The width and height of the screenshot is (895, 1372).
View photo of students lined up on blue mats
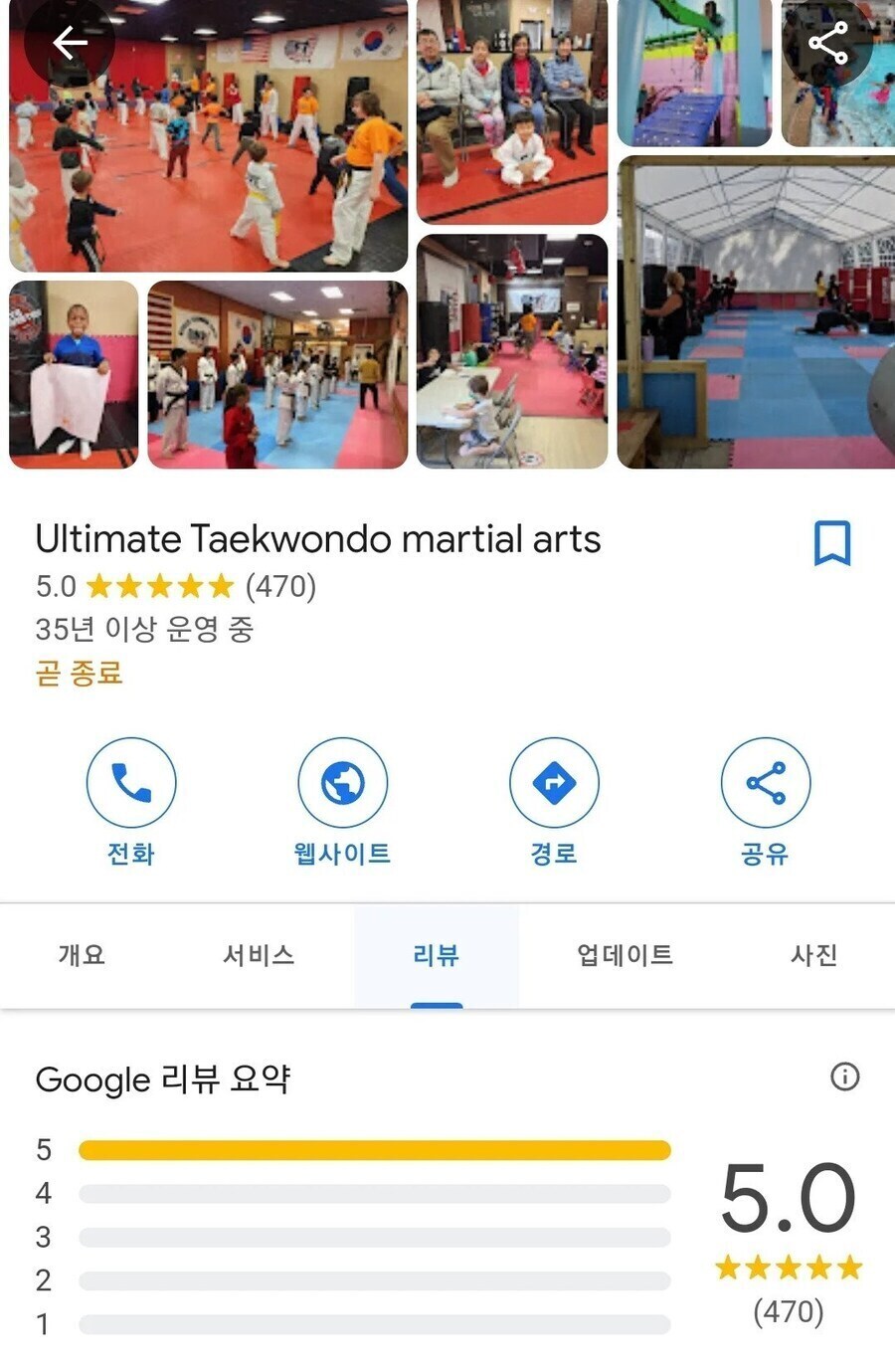[277, 375]
